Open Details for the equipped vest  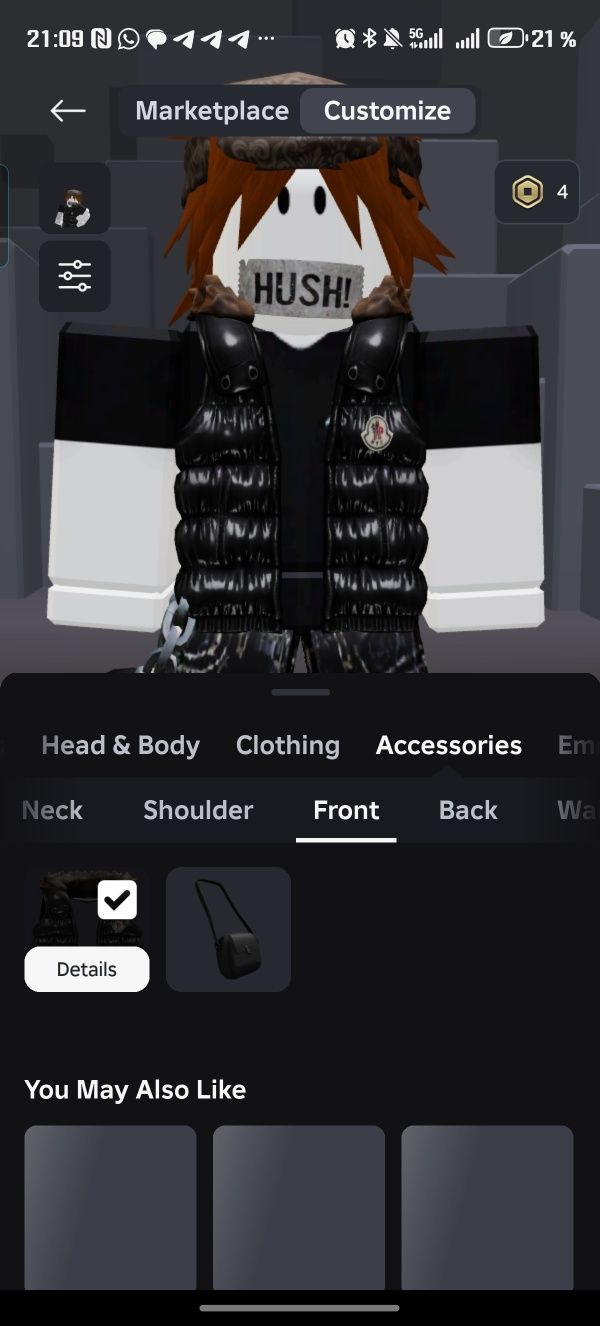[87, 969]
